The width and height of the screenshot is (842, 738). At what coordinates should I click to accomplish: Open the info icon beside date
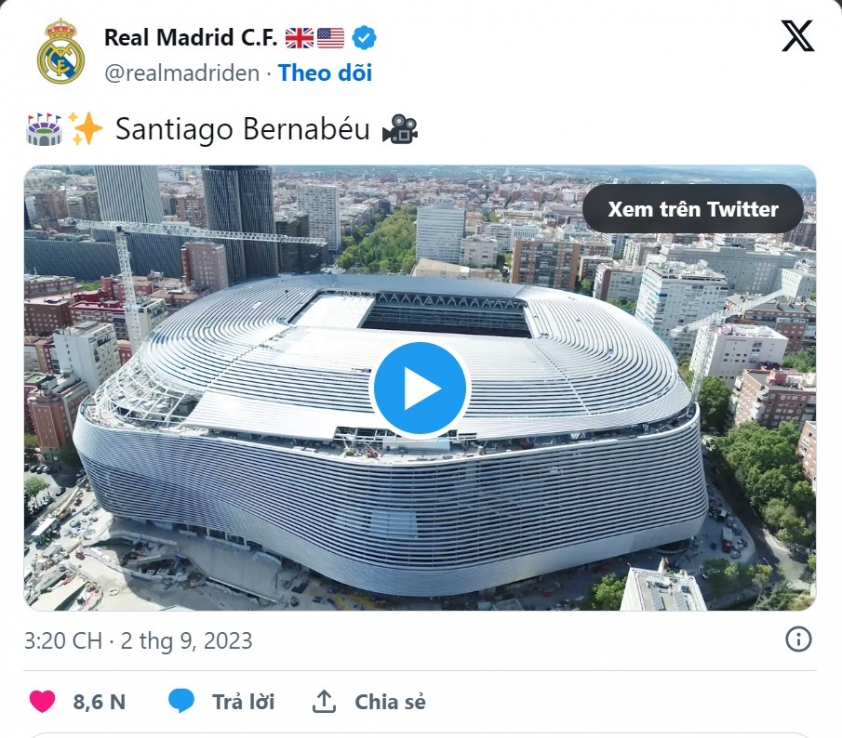click(798, 640)
